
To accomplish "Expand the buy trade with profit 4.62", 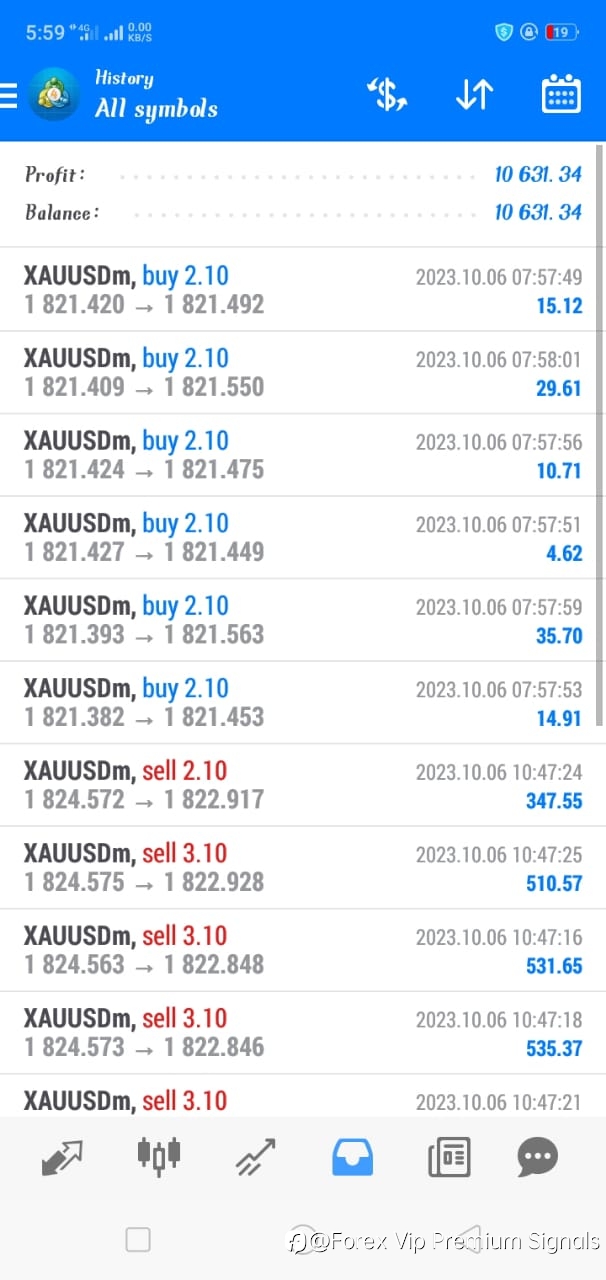I will click(303, 538).
